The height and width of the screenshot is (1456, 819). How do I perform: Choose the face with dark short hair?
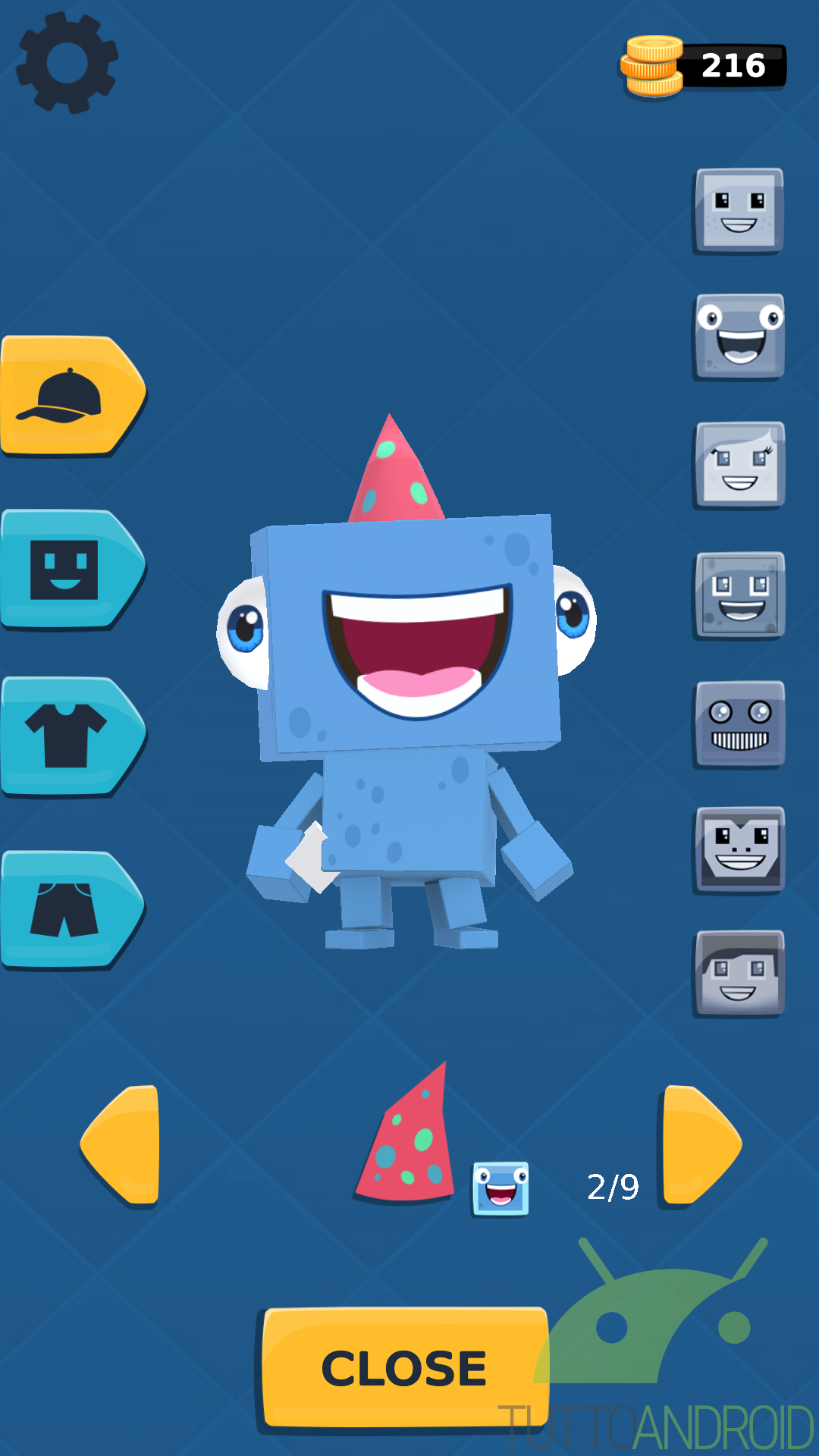pyautogui.click(x=739, y=974)
